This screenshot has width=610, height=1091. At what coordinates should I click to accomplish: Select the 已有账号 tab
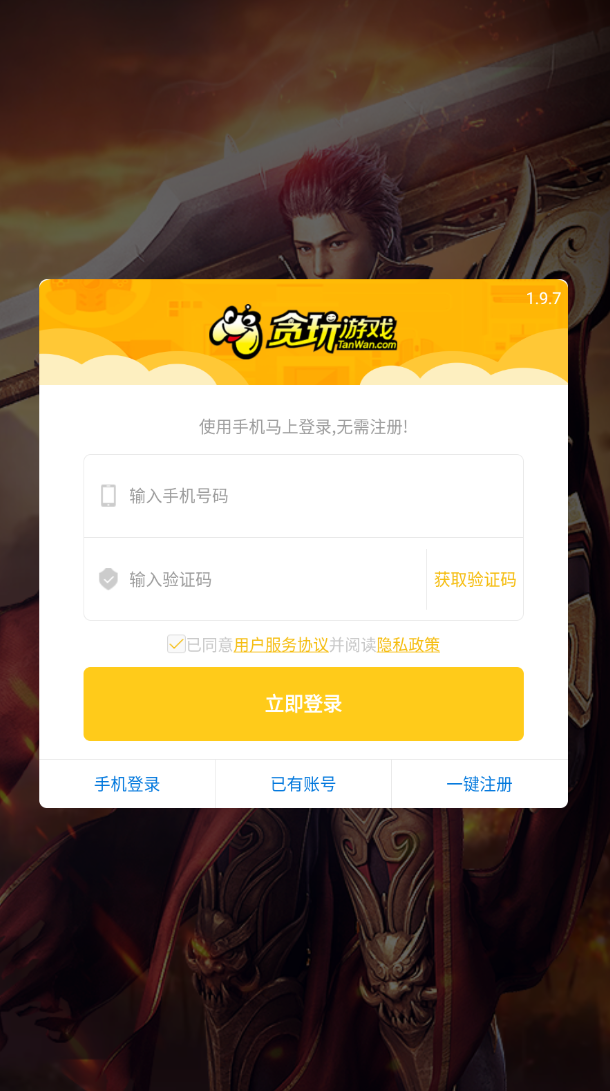tap(303, 784)
